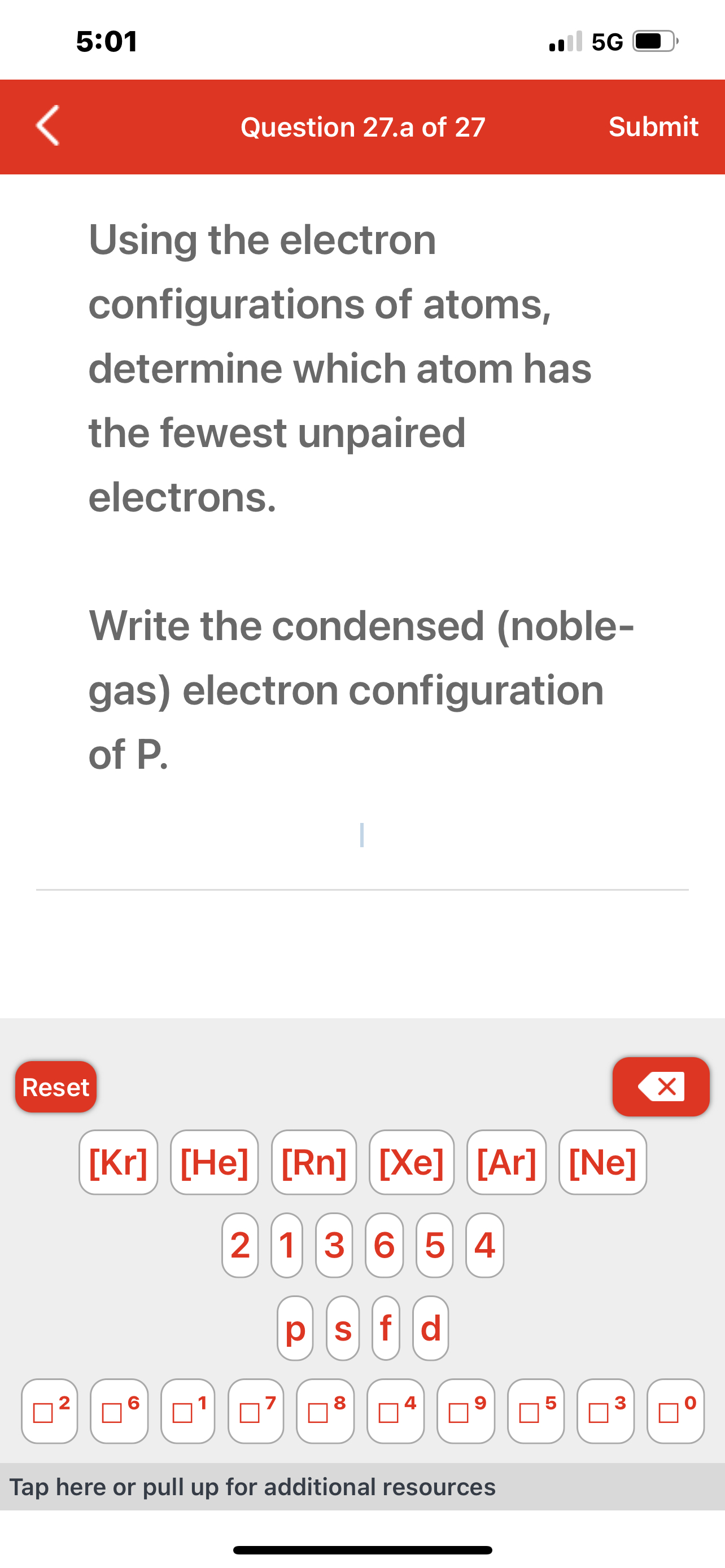Insert the [Kr] noble gas core
This screenshot has height=1568, width=725.
pos(118,1162)
